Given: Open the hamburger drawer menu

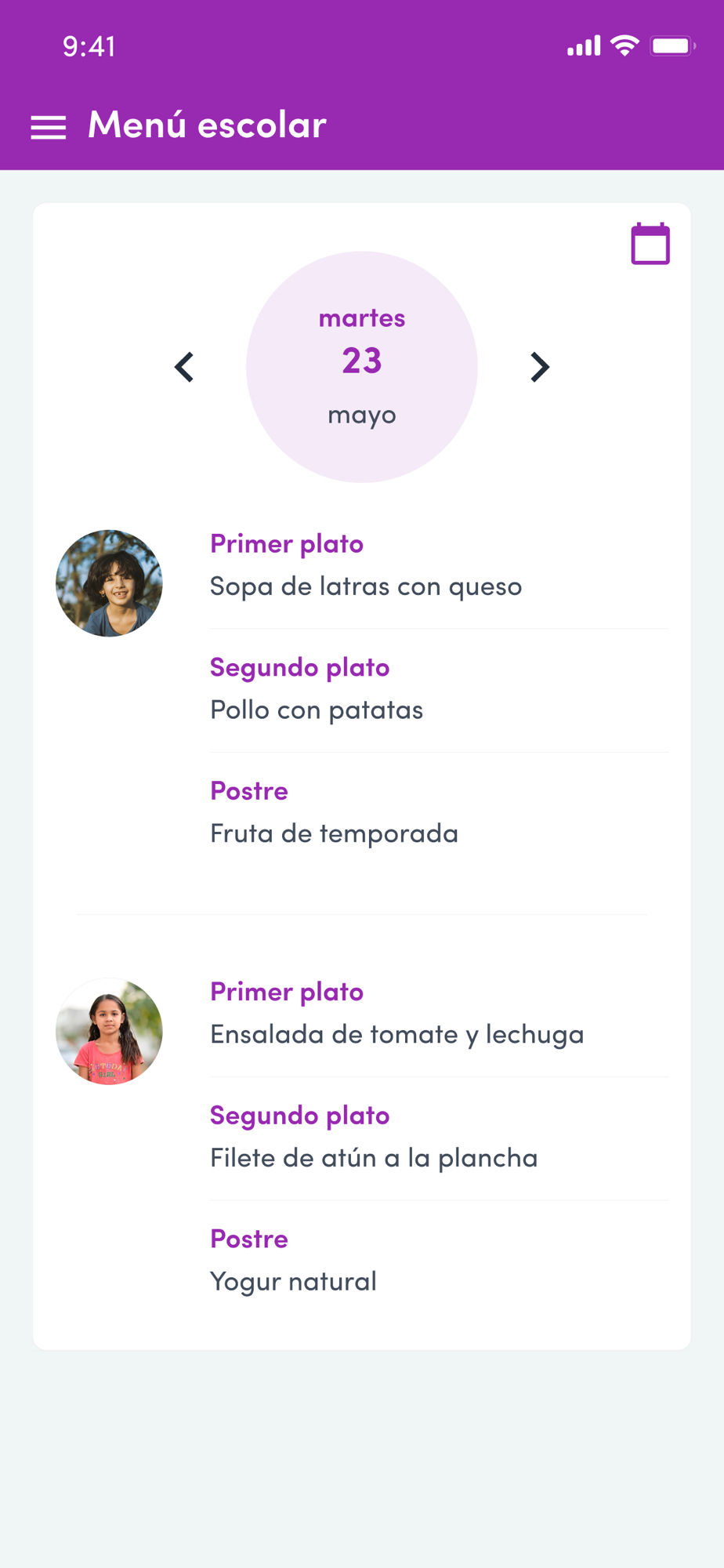Looking at the screenshot, I should [x=48, y=127].
